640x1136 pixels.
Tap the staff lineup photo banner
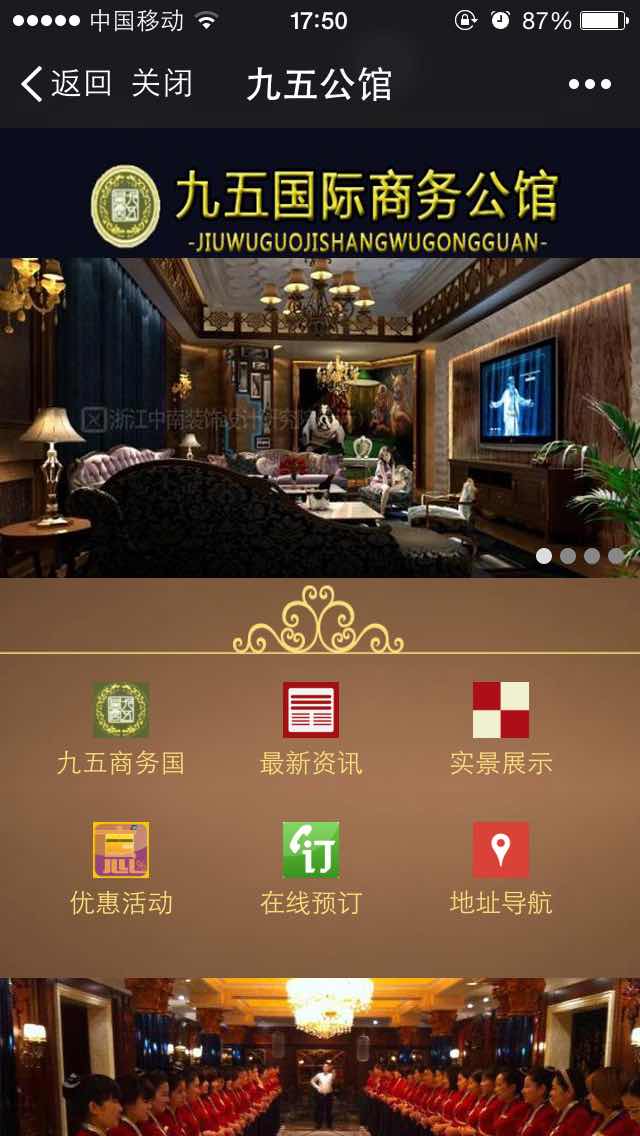tap(320, 1057)
